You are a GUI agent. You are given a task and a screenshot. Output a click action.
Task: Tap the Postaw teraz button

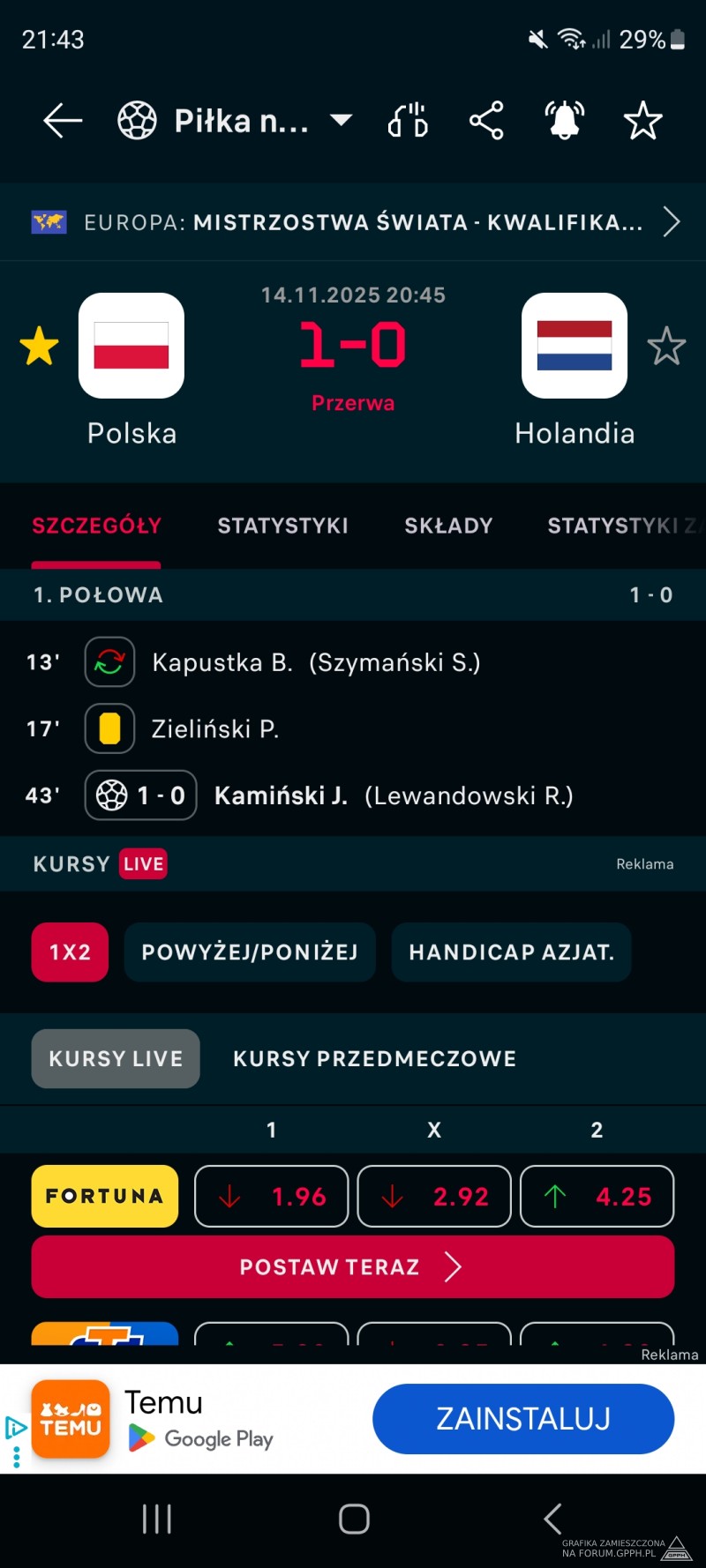click(x=353, y=1267)
